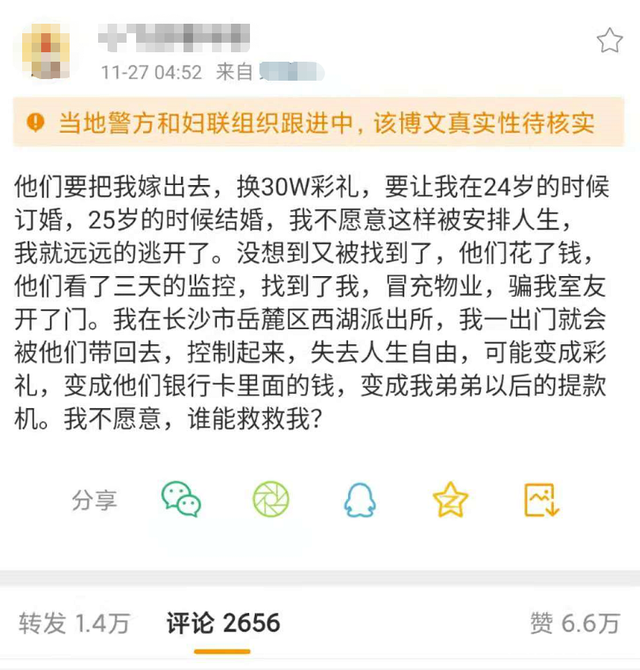The width and height of the screenshot is (640, 670).
Task: Share the post to Qzone
Action: (450, 498)
